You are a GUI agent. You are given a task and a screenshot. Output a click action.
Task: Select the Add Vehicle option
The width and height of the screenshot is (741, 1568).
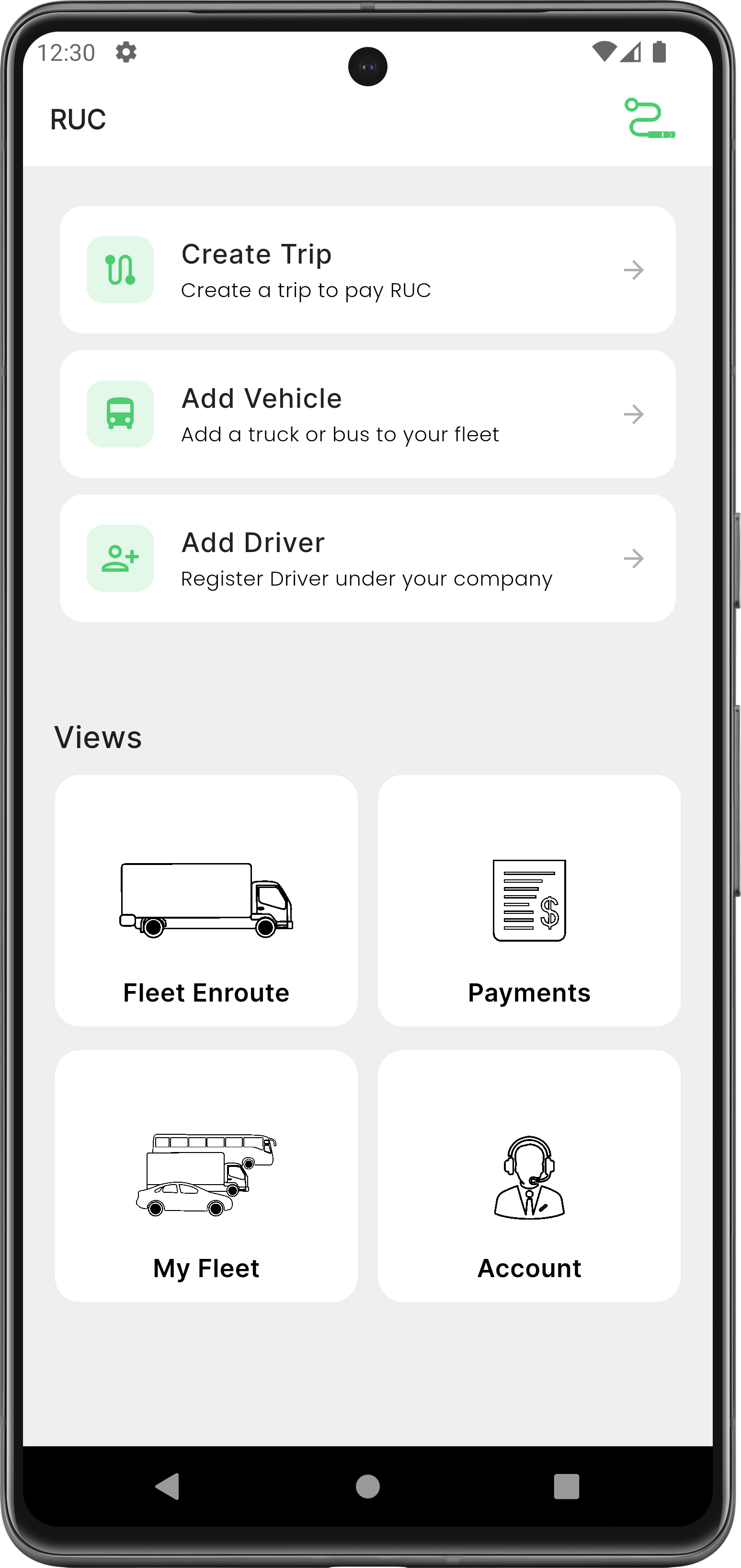367,414
